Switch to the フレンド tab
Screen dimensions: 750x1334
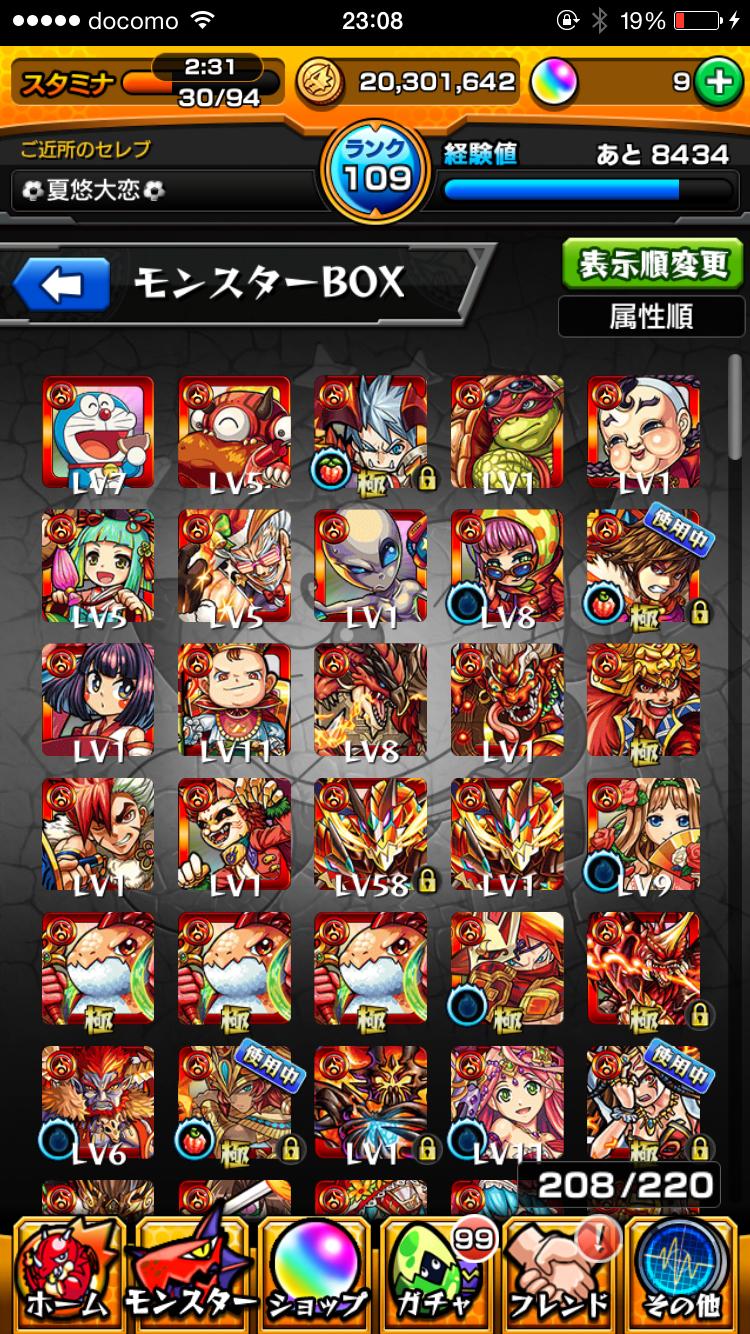click(561, 1273)
